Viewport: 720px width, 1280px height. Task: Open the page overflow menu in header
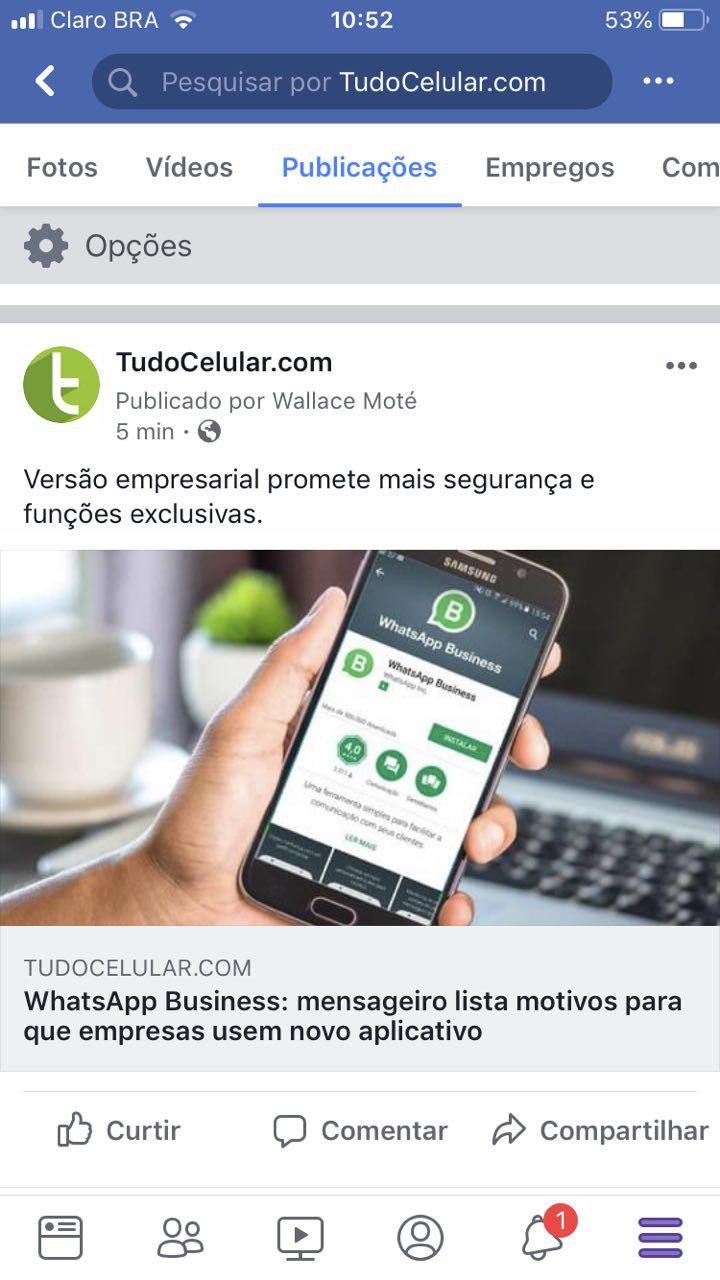pos(658,81)
